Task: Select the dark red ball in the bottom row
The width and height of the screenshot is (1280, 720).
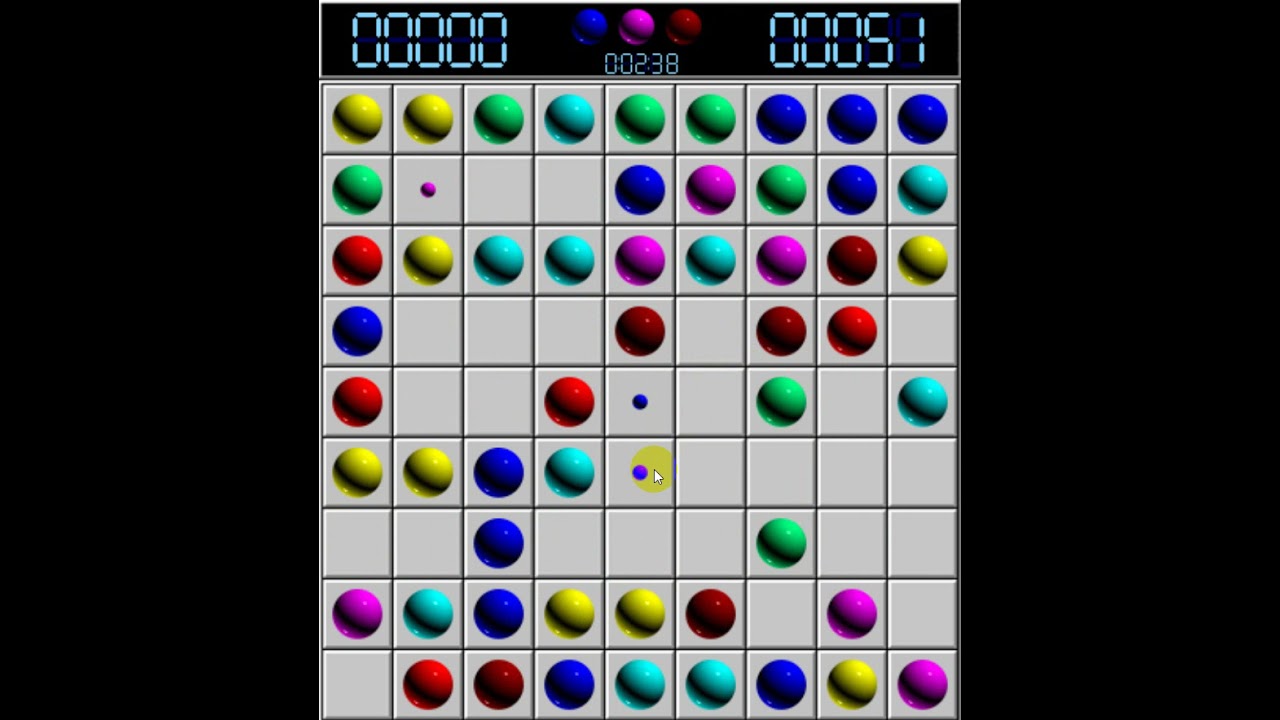Action: pos(498,685)
